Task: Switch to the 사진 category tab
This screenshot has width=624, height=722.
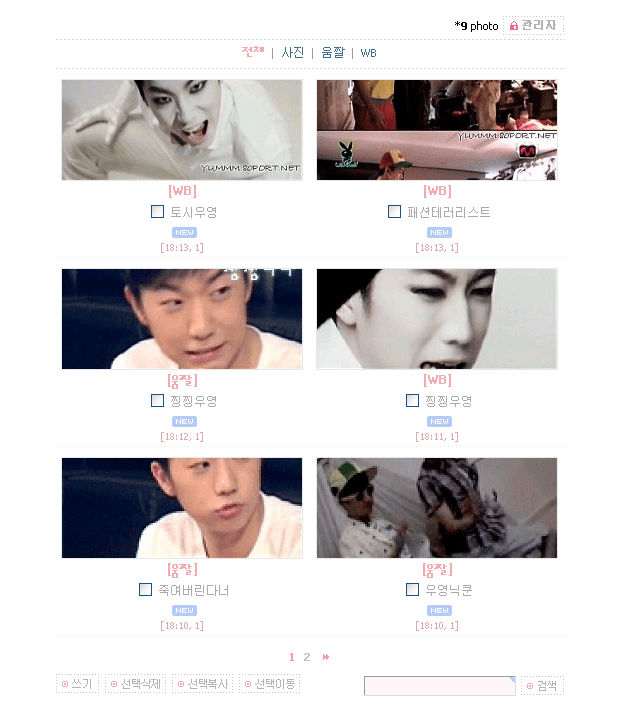Action: pyautogui.click(x=292, y=52)
